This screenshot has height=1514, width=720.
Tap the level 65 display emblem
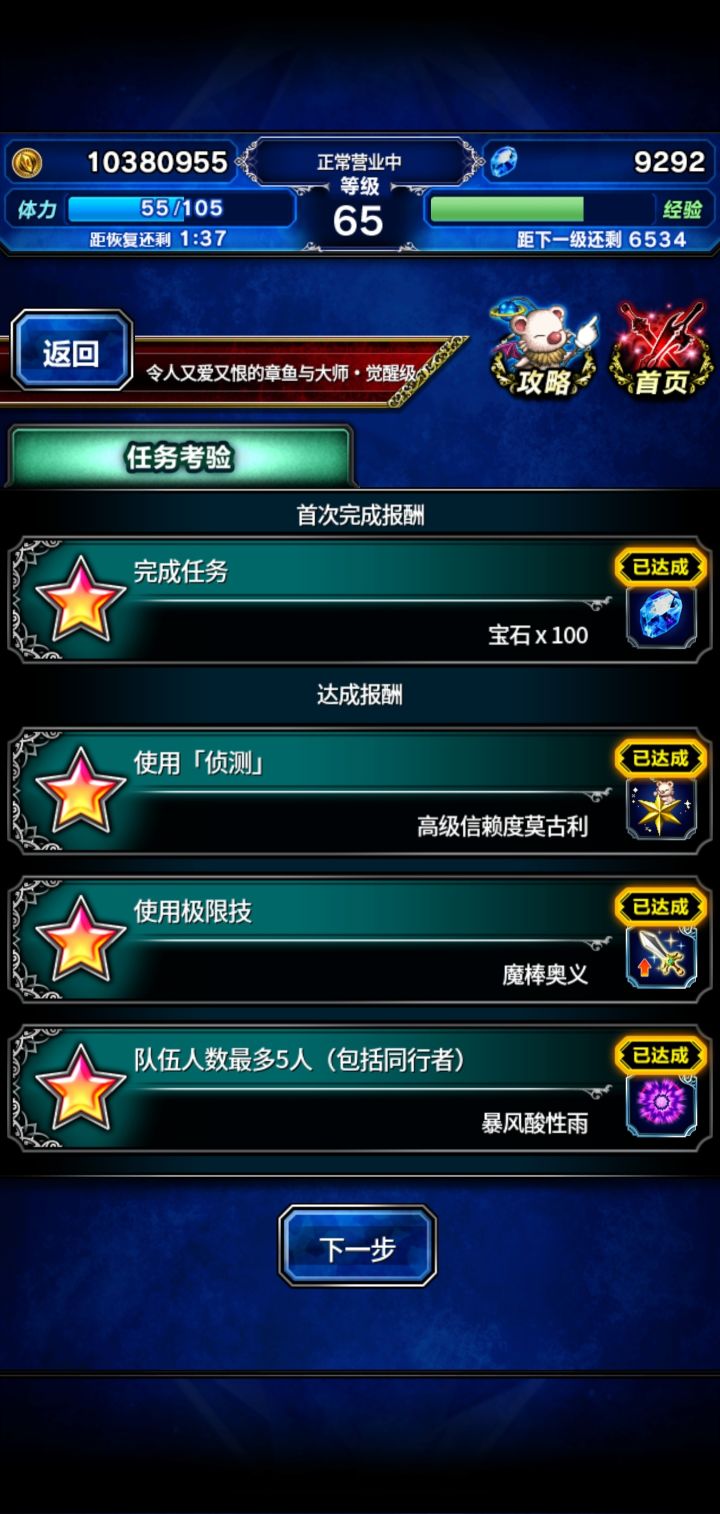[x=360, y=220]
